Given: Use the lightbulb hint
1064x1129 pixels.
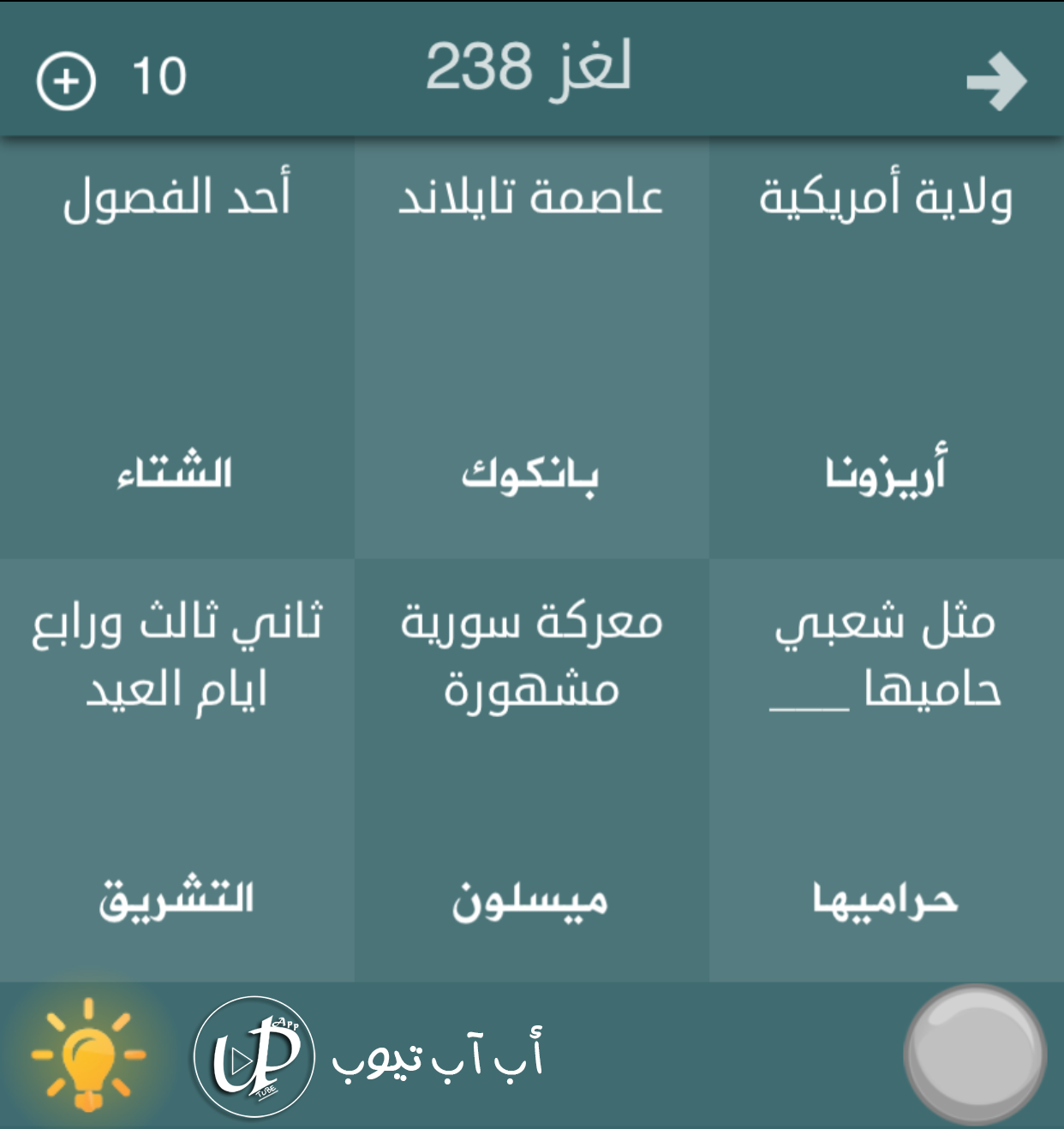Looking at the screenshot, I should coord(88,1054).
